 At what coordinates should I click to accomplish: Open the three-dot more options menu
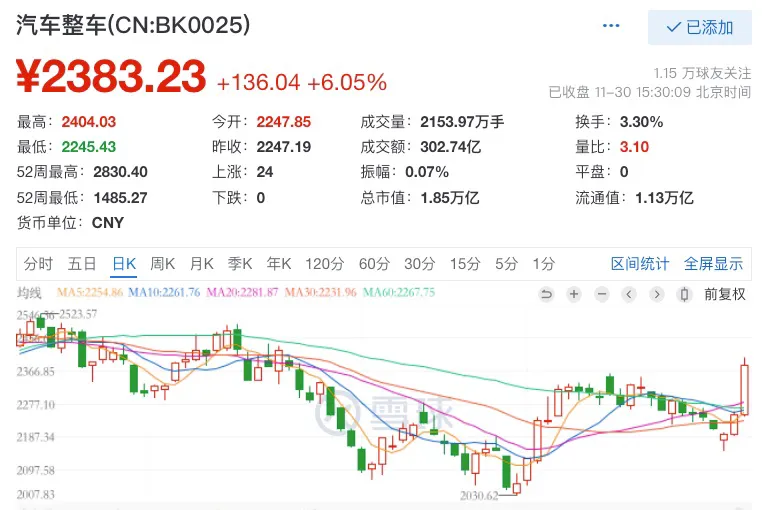611,25
